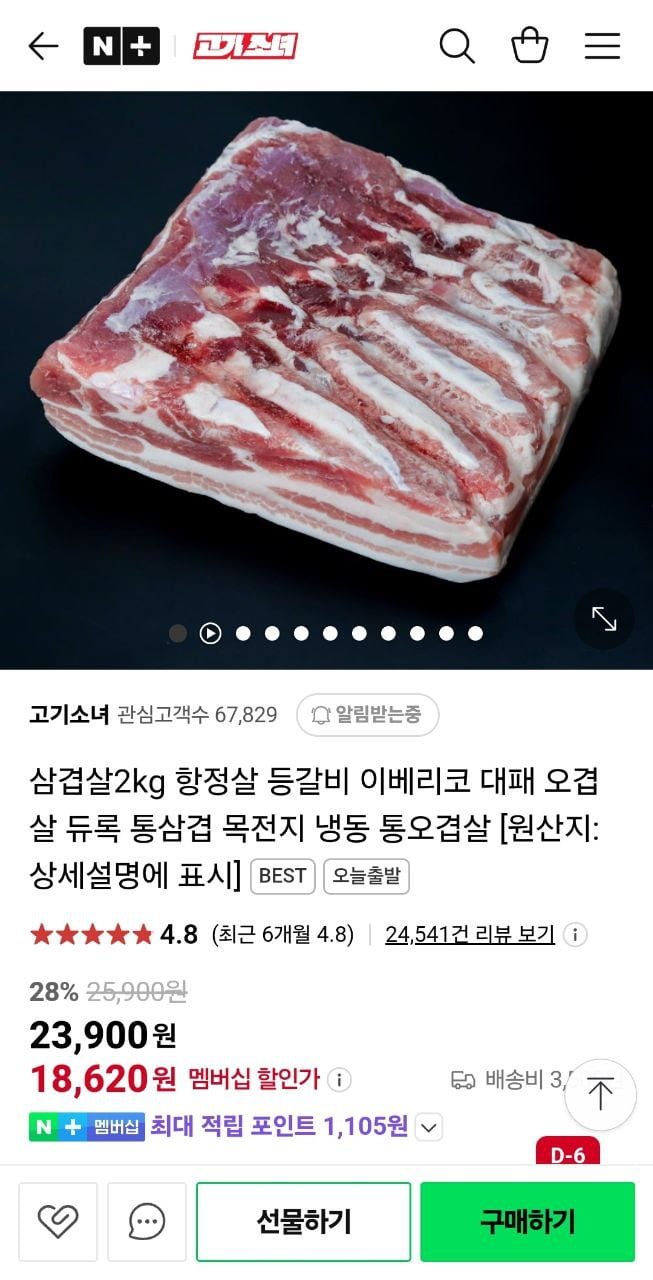Viewport: 653px width, 1280px height.
Task: Add this product to wishlist
Action: pos(58,1221)
